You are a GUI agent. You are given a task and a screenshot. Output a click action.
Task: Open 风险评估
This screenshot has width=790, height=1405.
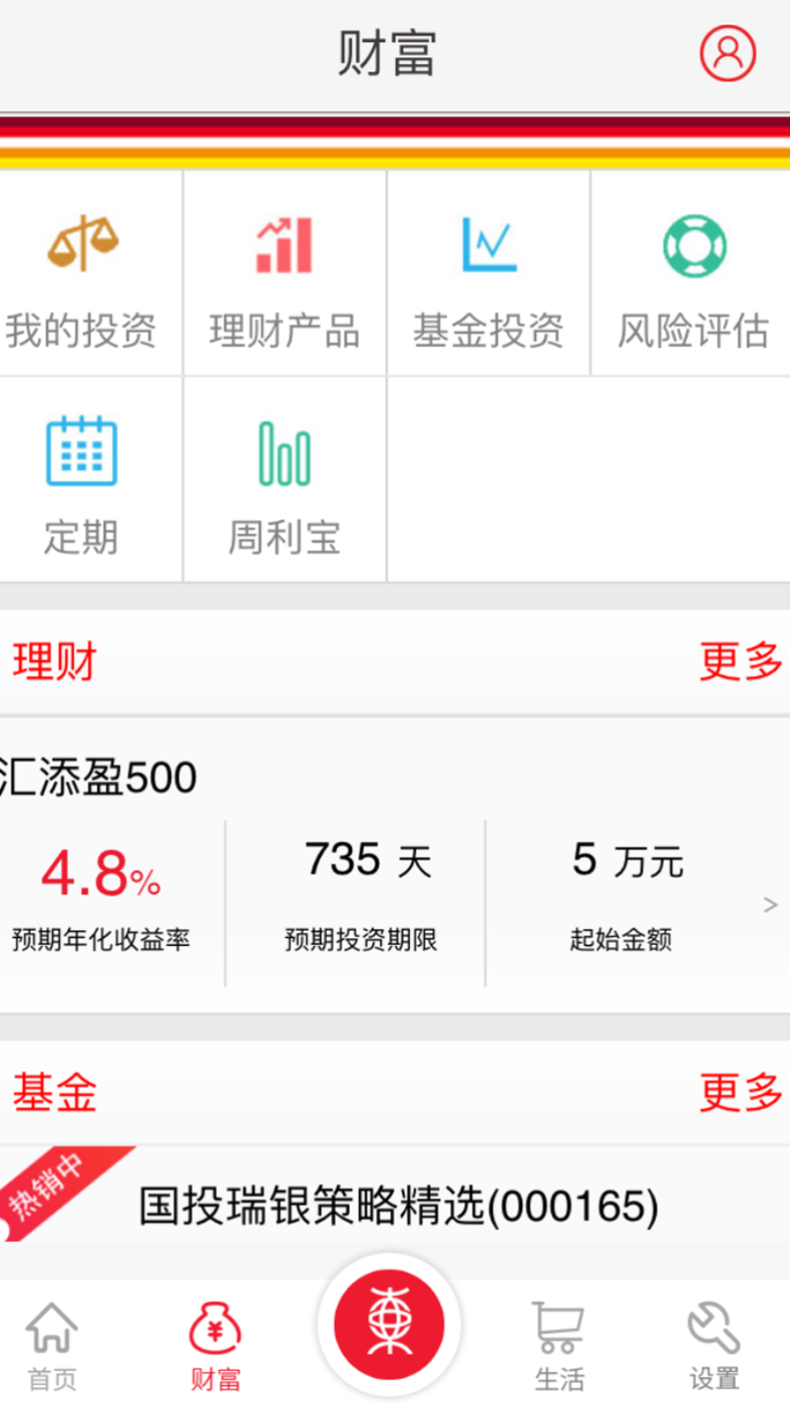coord(692,273)
